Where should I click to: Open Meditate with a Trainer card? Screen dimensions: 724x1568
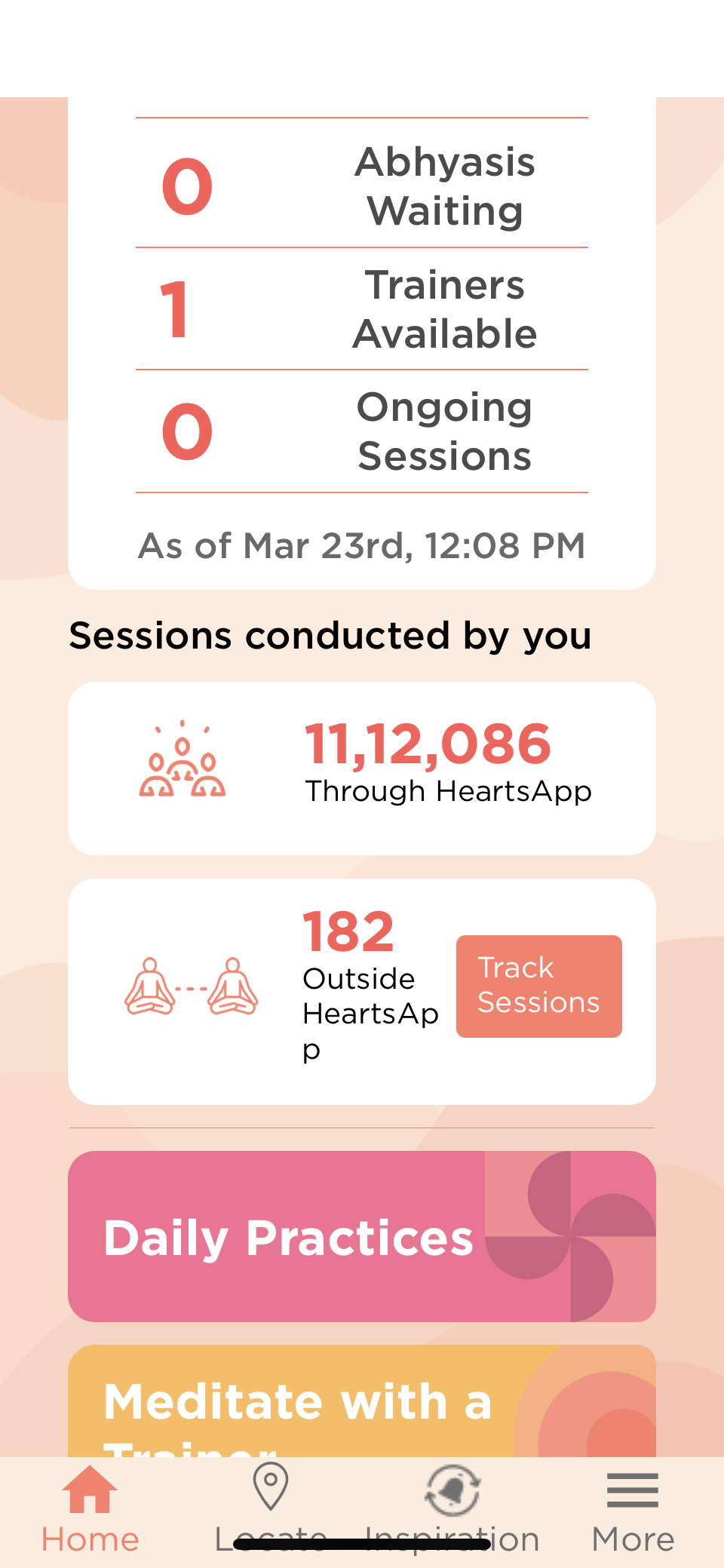(362, 1403)
